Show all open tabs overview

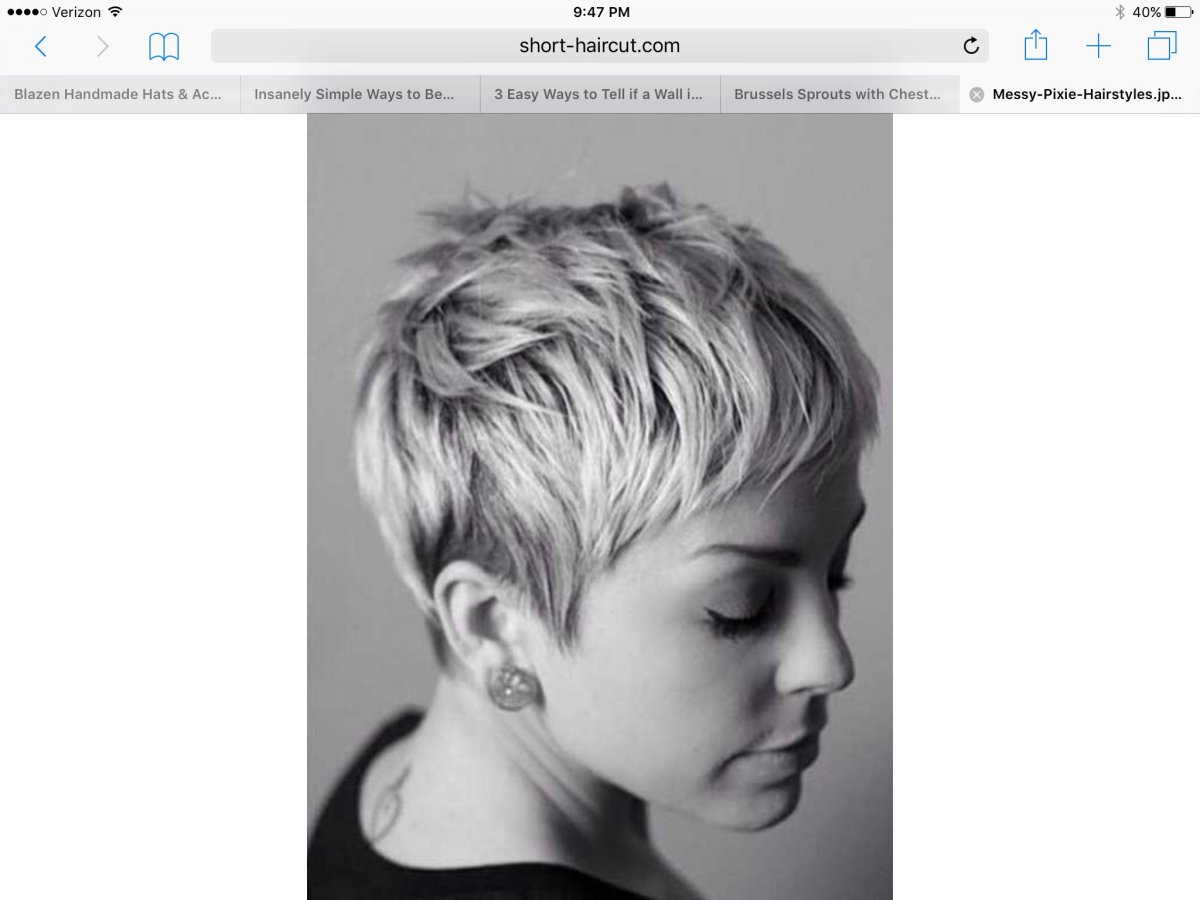tap(1162, 46)
